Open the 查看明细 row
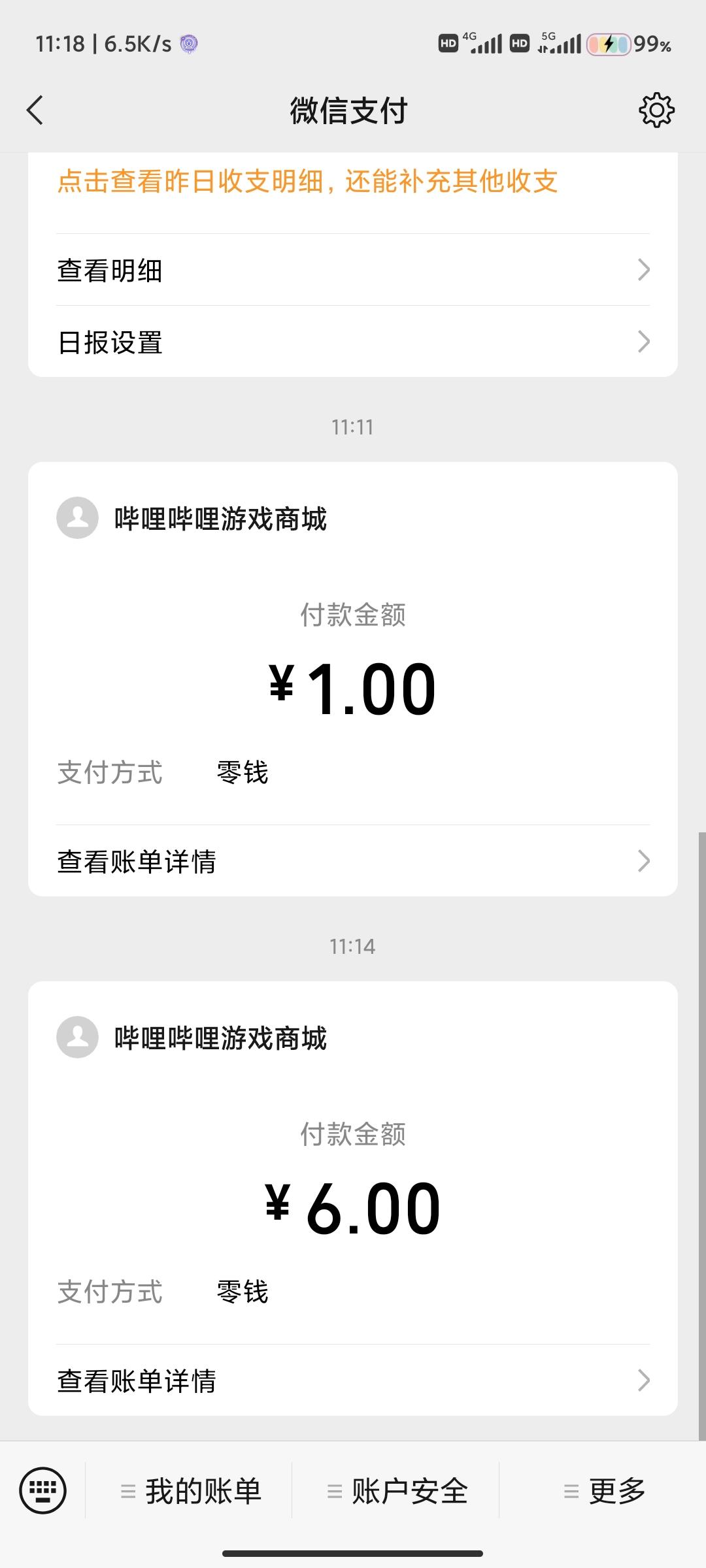 point(353,270)
